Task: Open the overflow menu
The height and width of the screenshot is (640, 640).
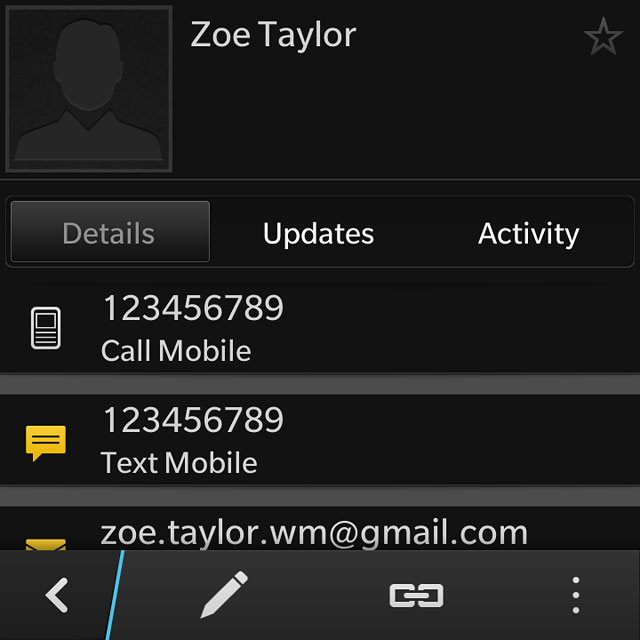Action: click(575, 595)
